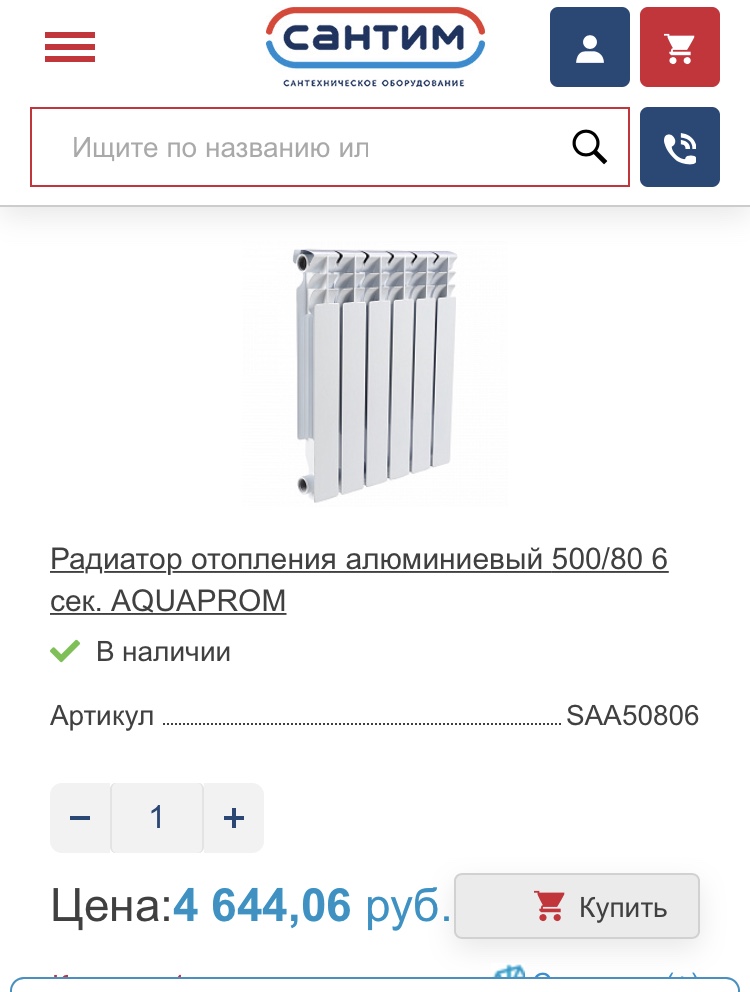The width and height of the screenshot is (750, 992).
Task: Open the shopping cart
Action: click(x=680, y=47)
